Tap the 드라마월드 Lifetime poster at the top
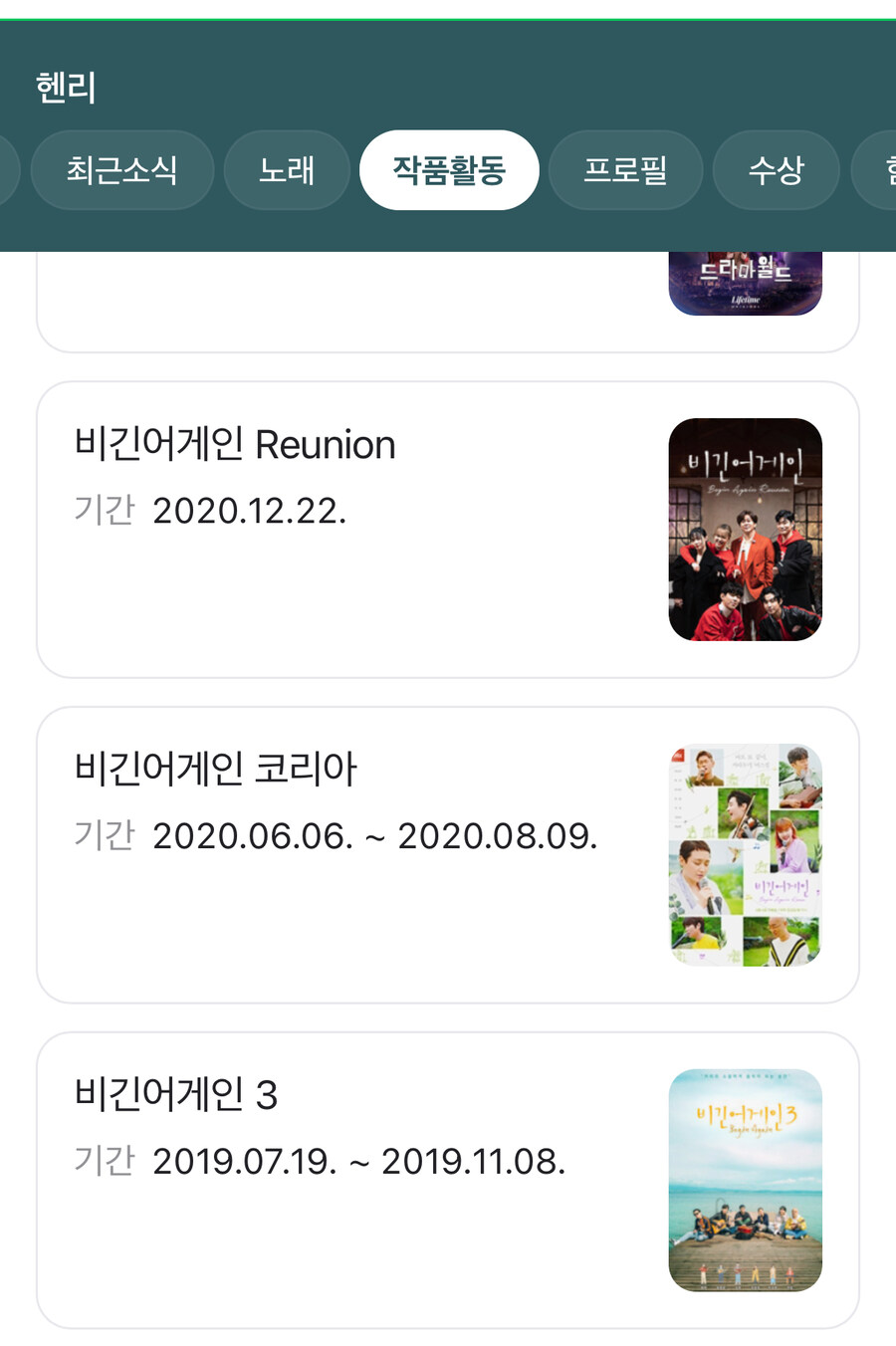Viewport: 896px width, 1346px height. pyautogui.click(x=745, y=284)
